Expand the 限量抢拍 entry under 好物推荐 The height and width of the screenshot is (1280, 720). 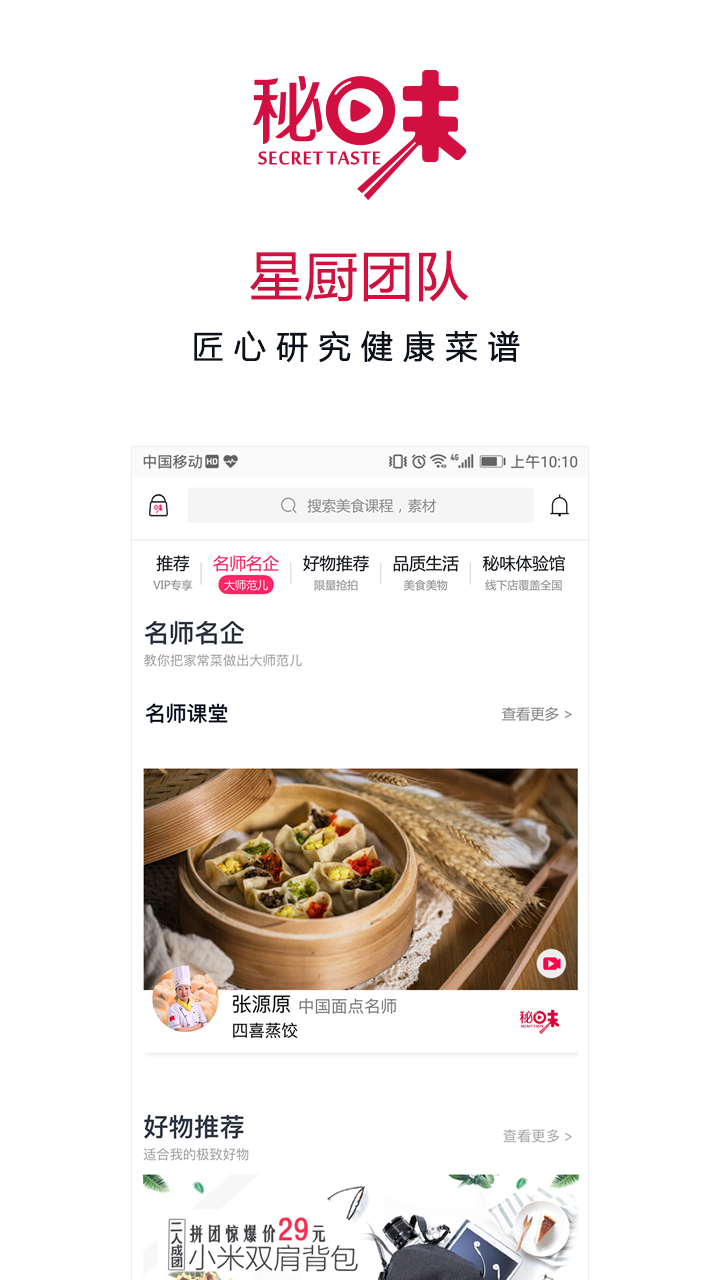point(332,582)
